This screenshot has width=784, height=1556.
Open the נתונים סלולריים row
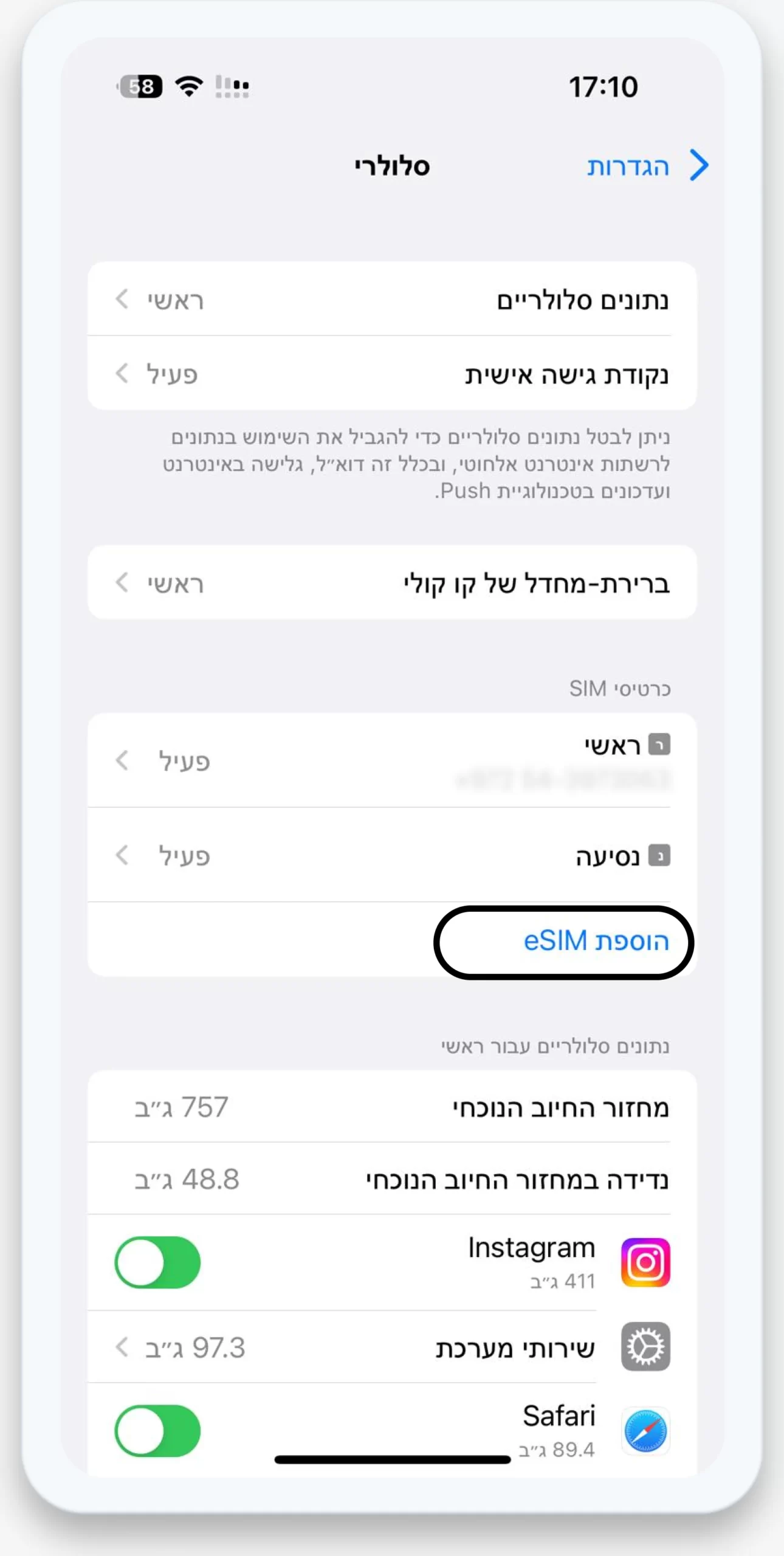click(392, 300)
